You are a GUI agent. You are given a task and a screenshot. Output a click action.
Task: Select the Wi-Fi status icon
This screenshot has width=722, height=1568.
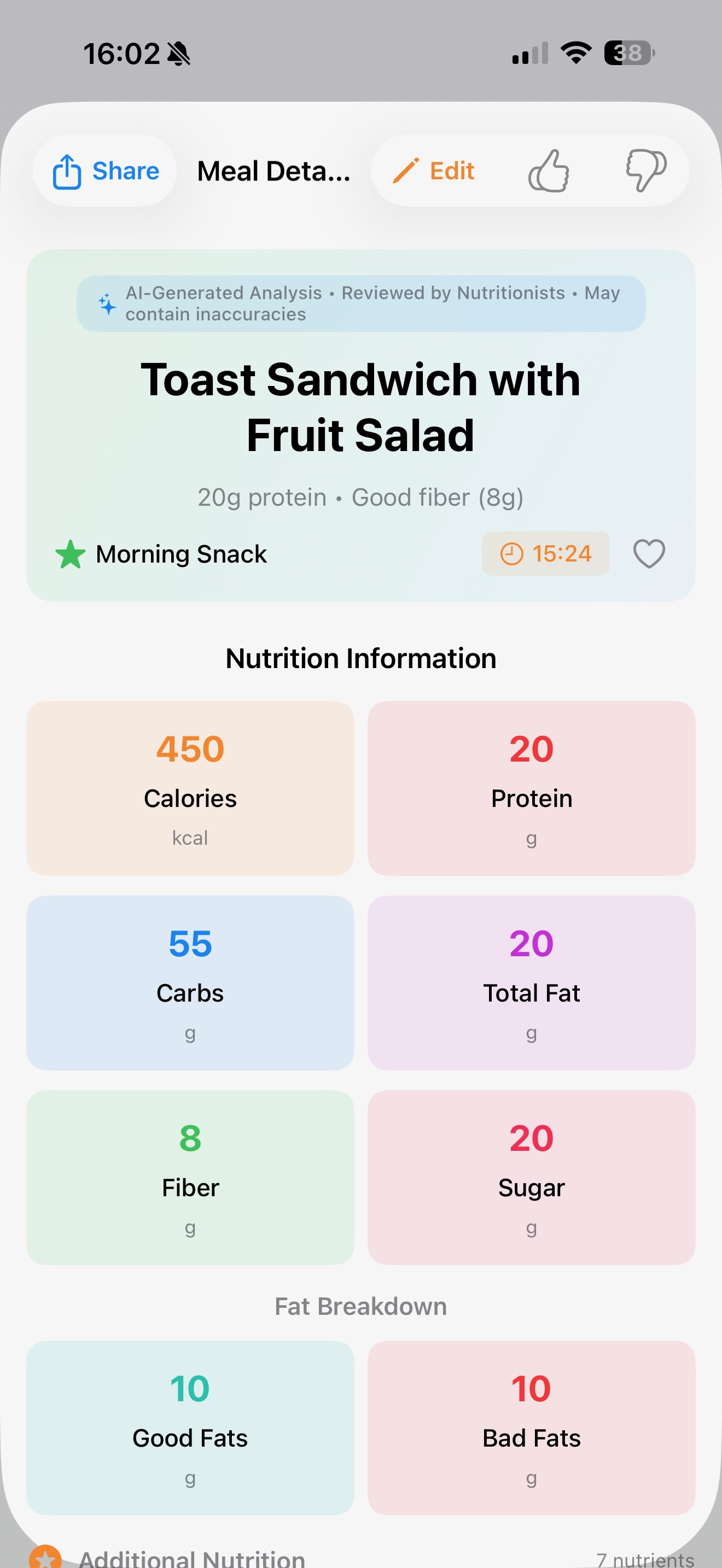click(574, 54)
